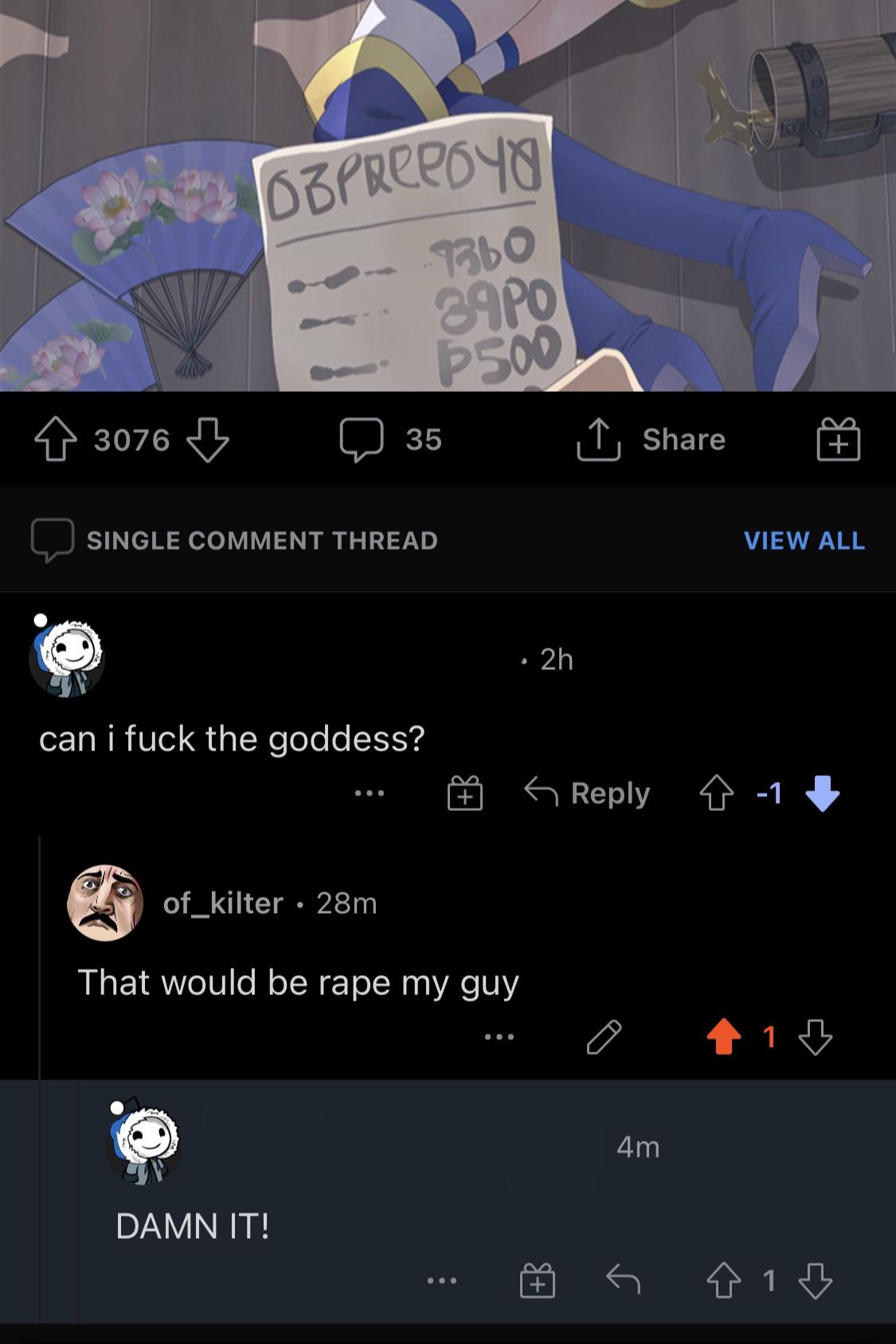Edit the 'That would be rape' comment
The height and width of the screenshot is (1344, 896).
coord(604,1036)
